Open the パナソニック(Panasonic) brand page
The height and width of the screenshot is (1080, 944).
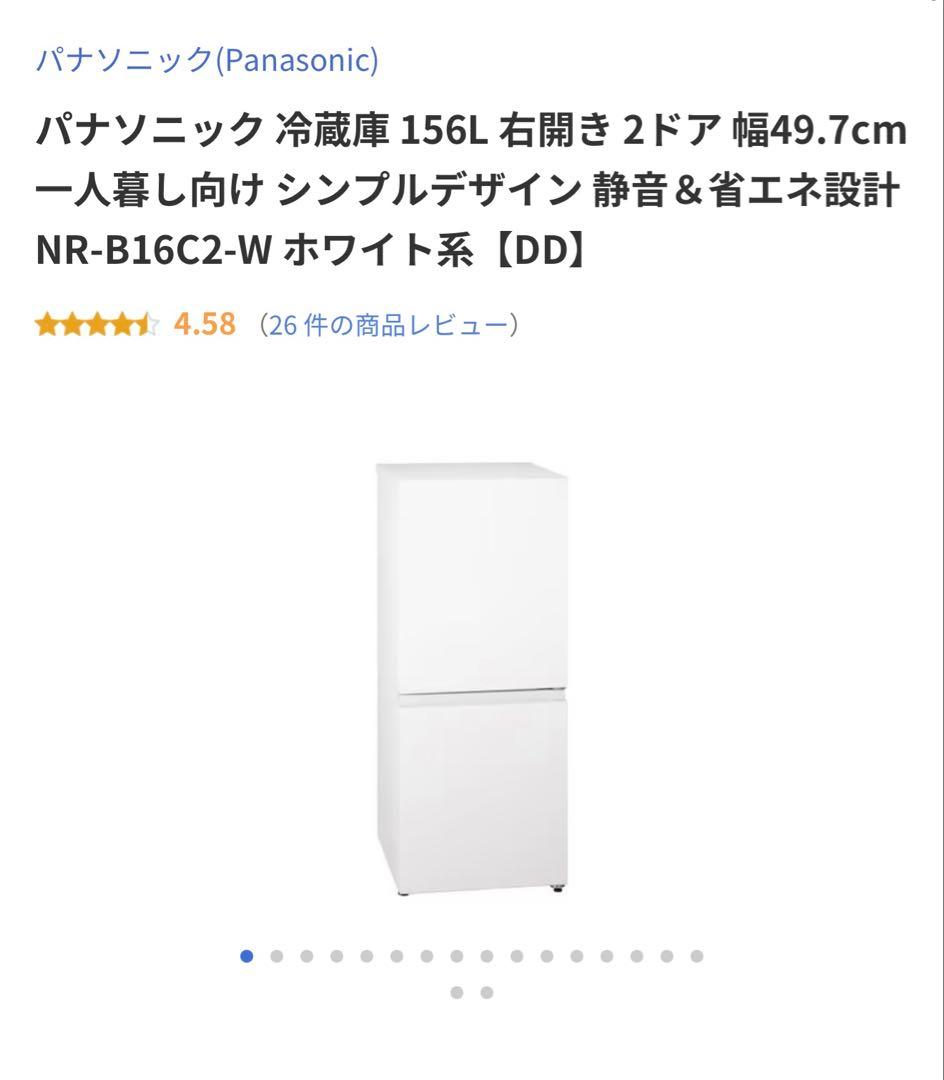click(208, 62)
